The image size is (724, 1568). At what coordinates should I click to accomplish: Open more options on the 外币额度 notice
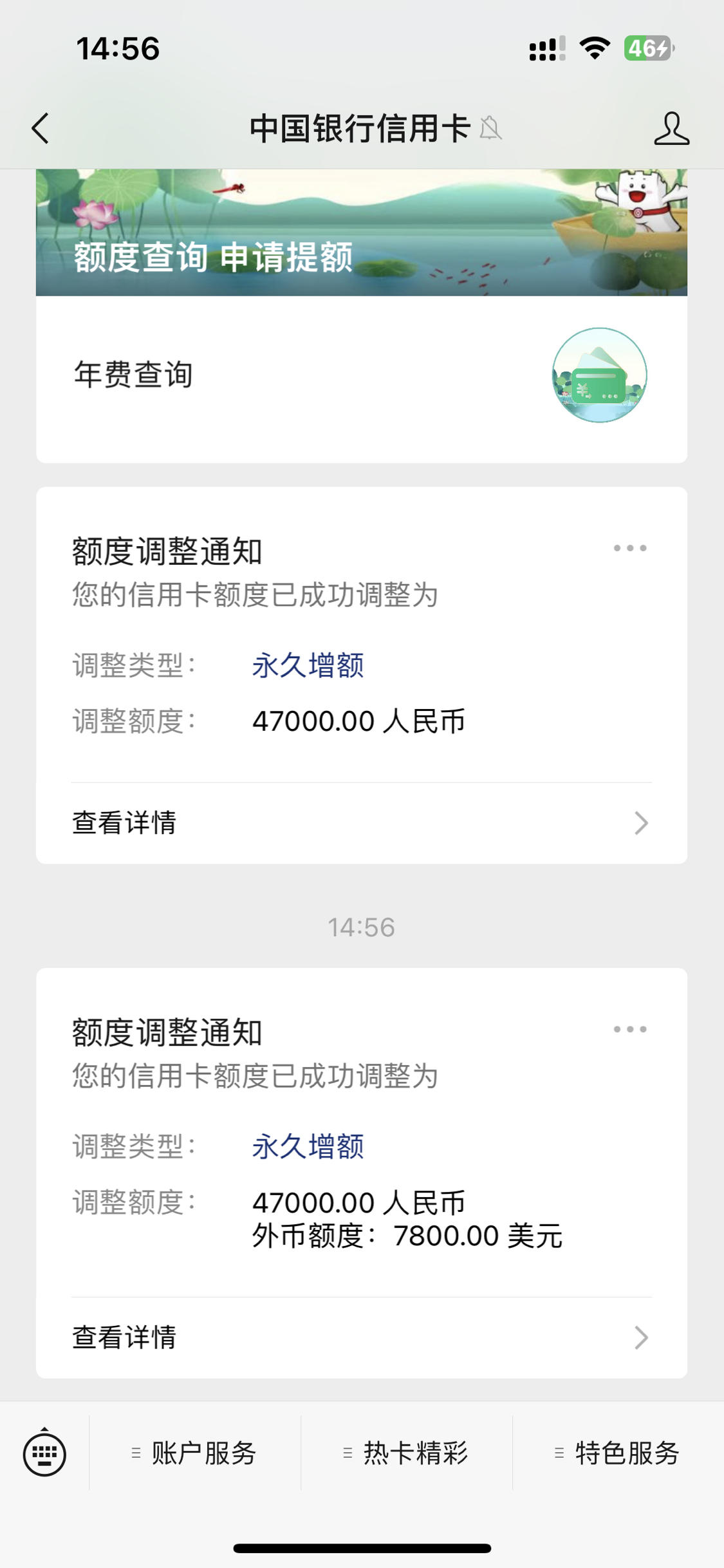(630, 1029)
